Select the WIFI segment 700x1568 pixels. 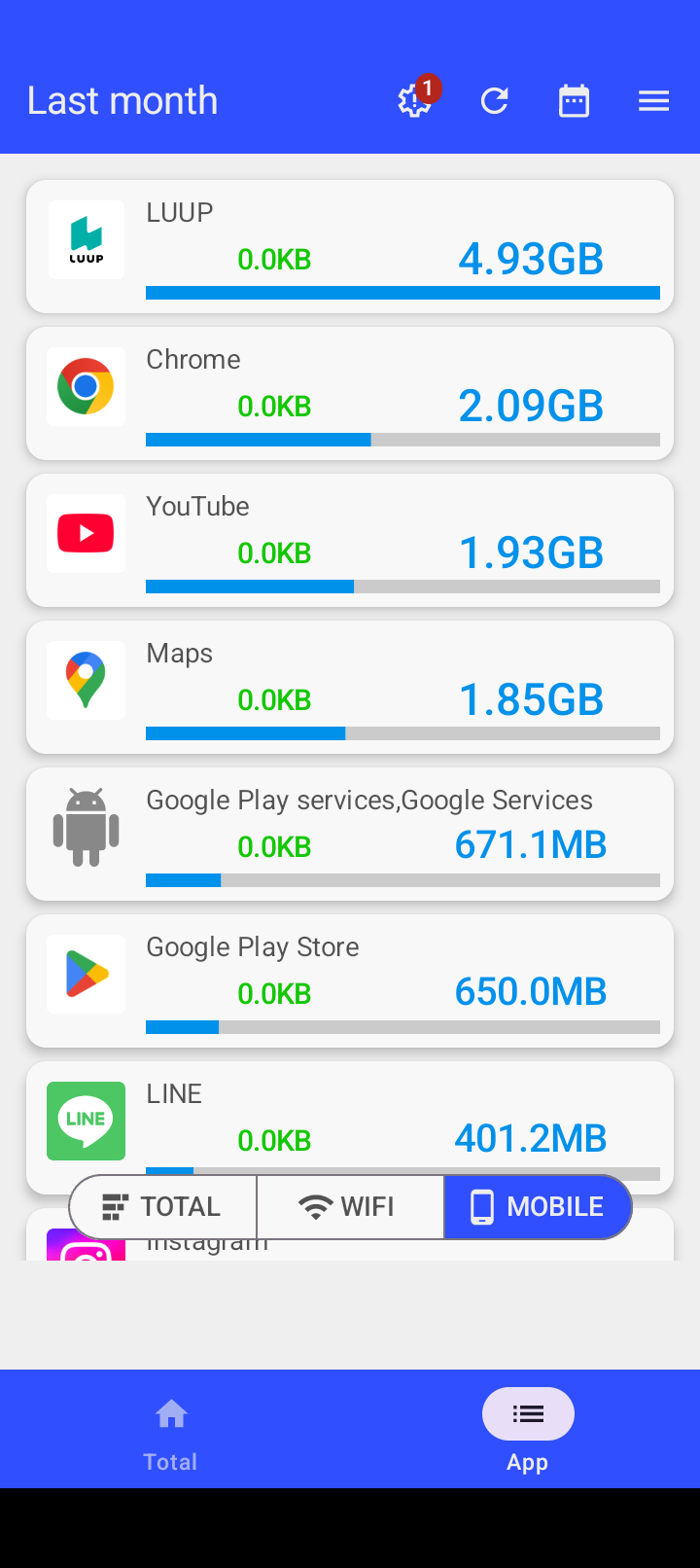click(350, 1207)
